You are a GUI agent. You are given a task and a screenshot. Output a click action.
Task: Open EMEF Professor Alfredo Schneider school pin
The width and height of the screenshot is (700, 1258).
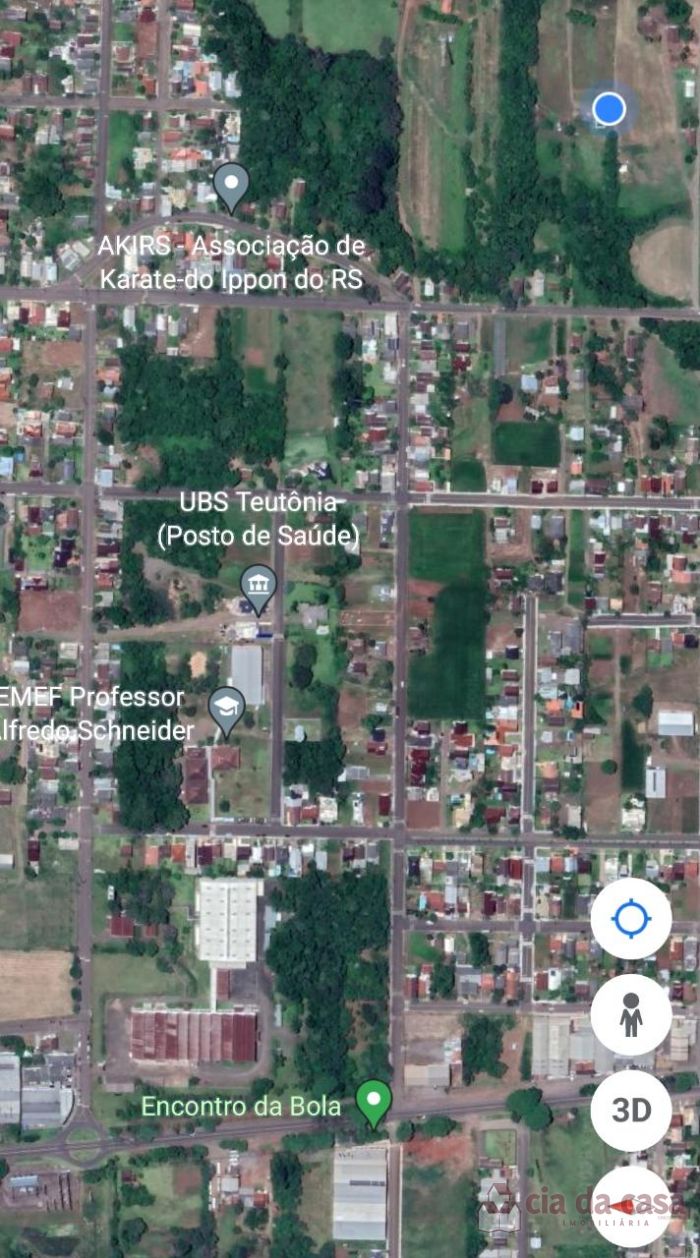[227, 711]
